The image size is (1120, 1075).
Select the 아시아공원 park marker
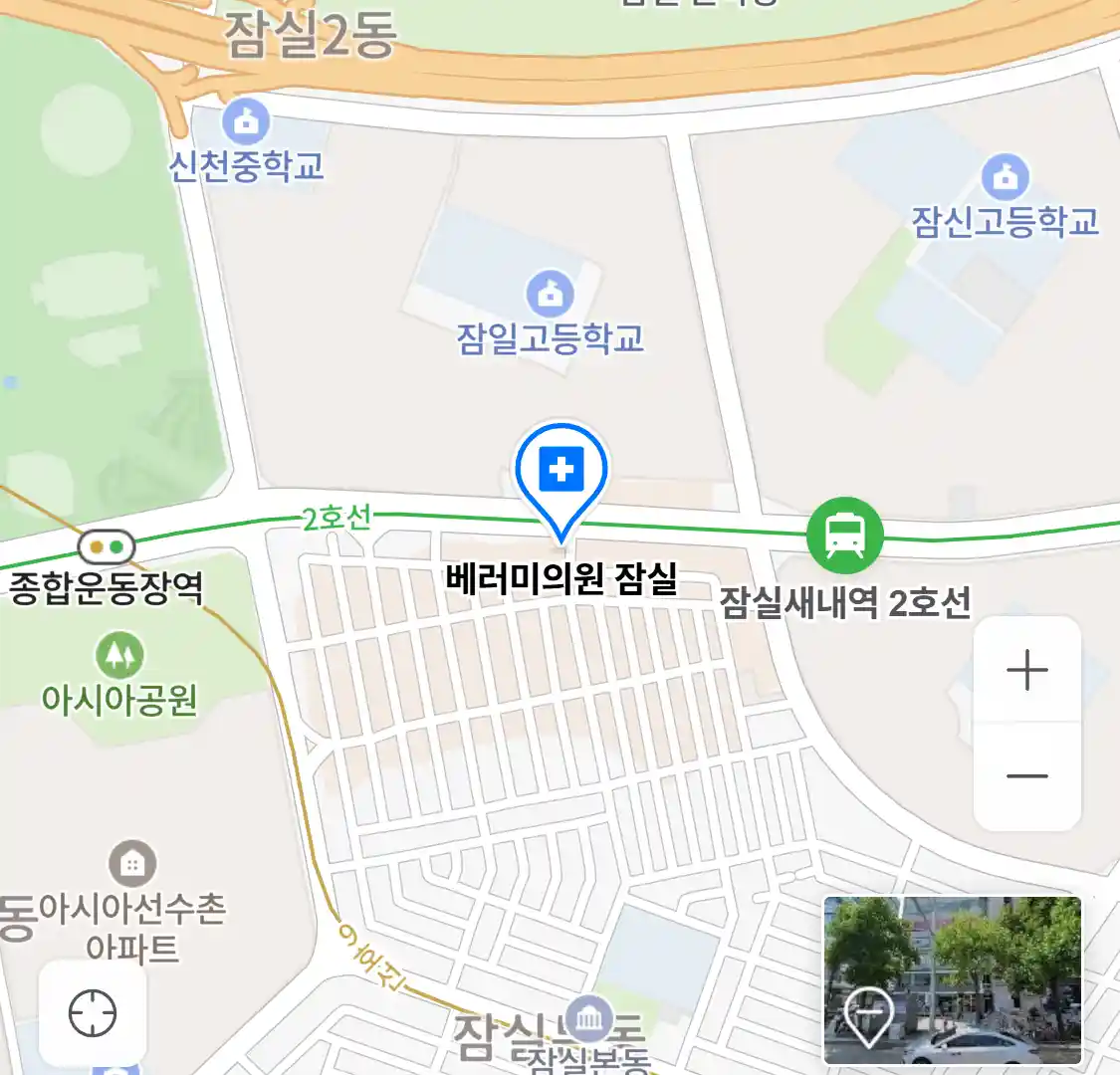coord(119,656)
